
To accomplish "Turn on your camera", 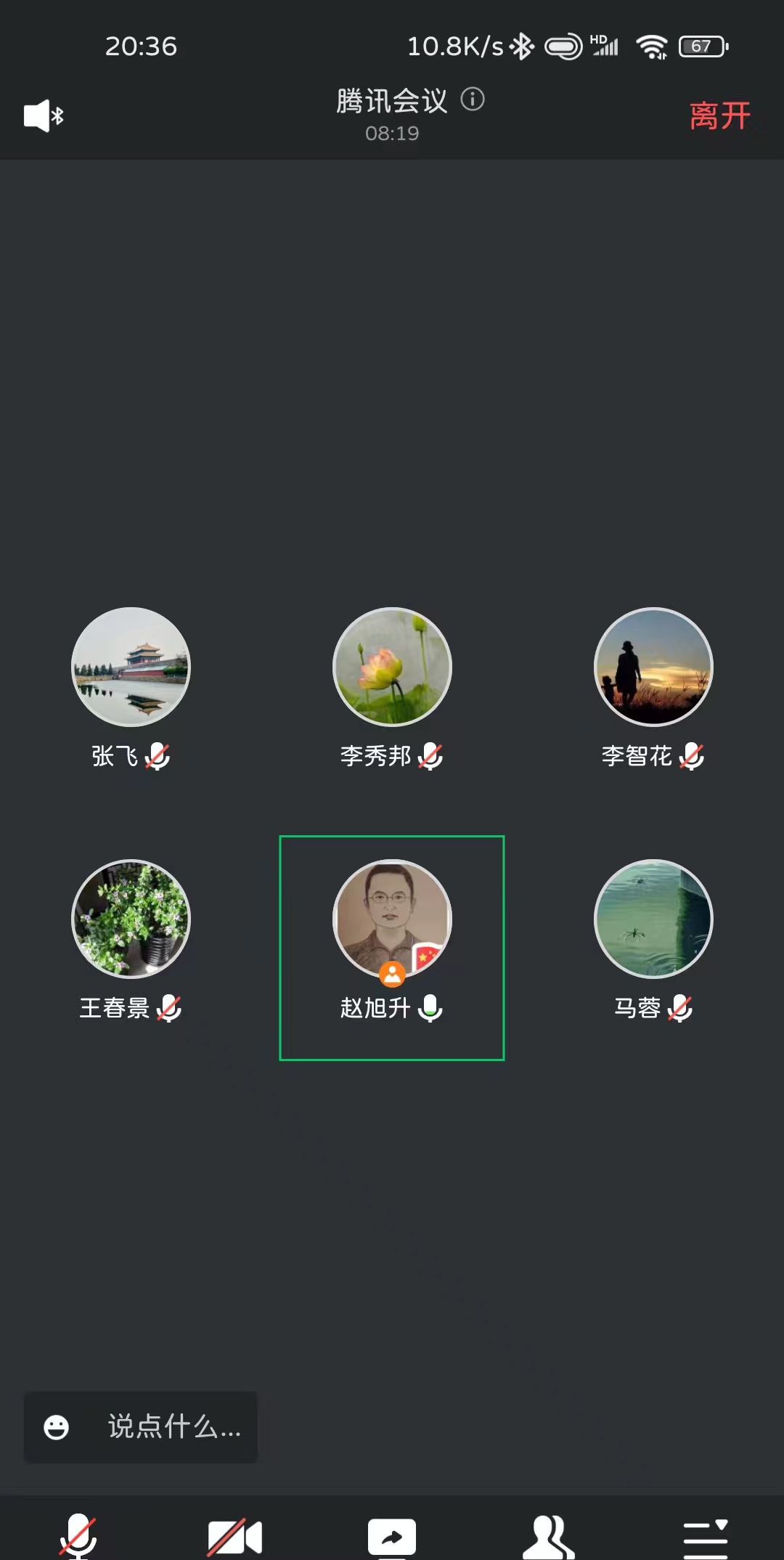I will click(235, 1536).
